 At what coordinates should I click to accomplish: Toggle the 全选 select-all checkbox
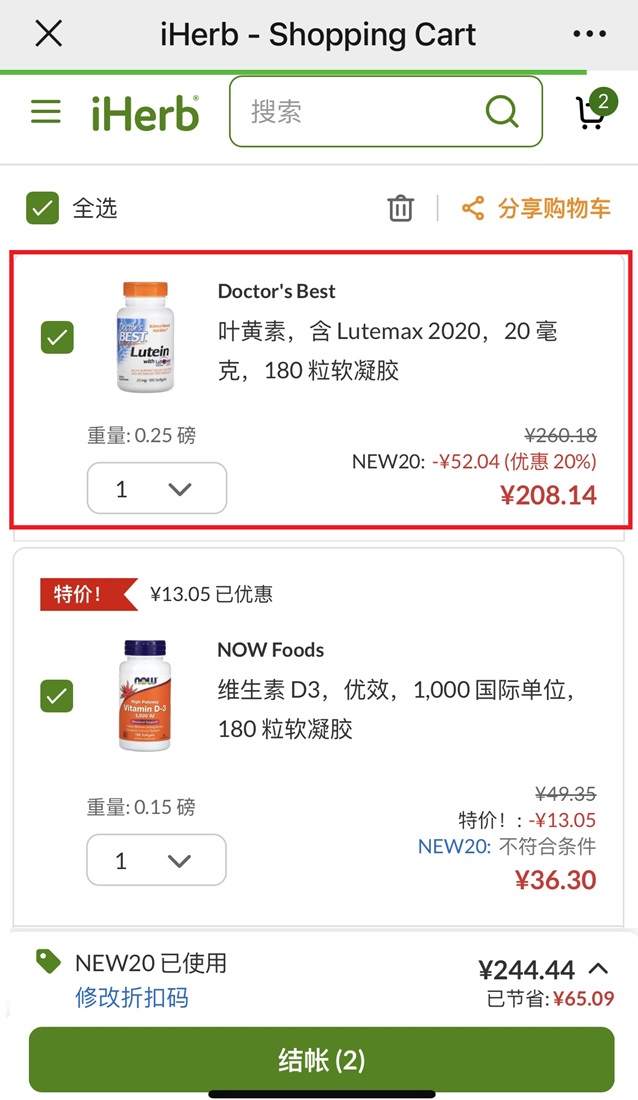click(42, 208)
